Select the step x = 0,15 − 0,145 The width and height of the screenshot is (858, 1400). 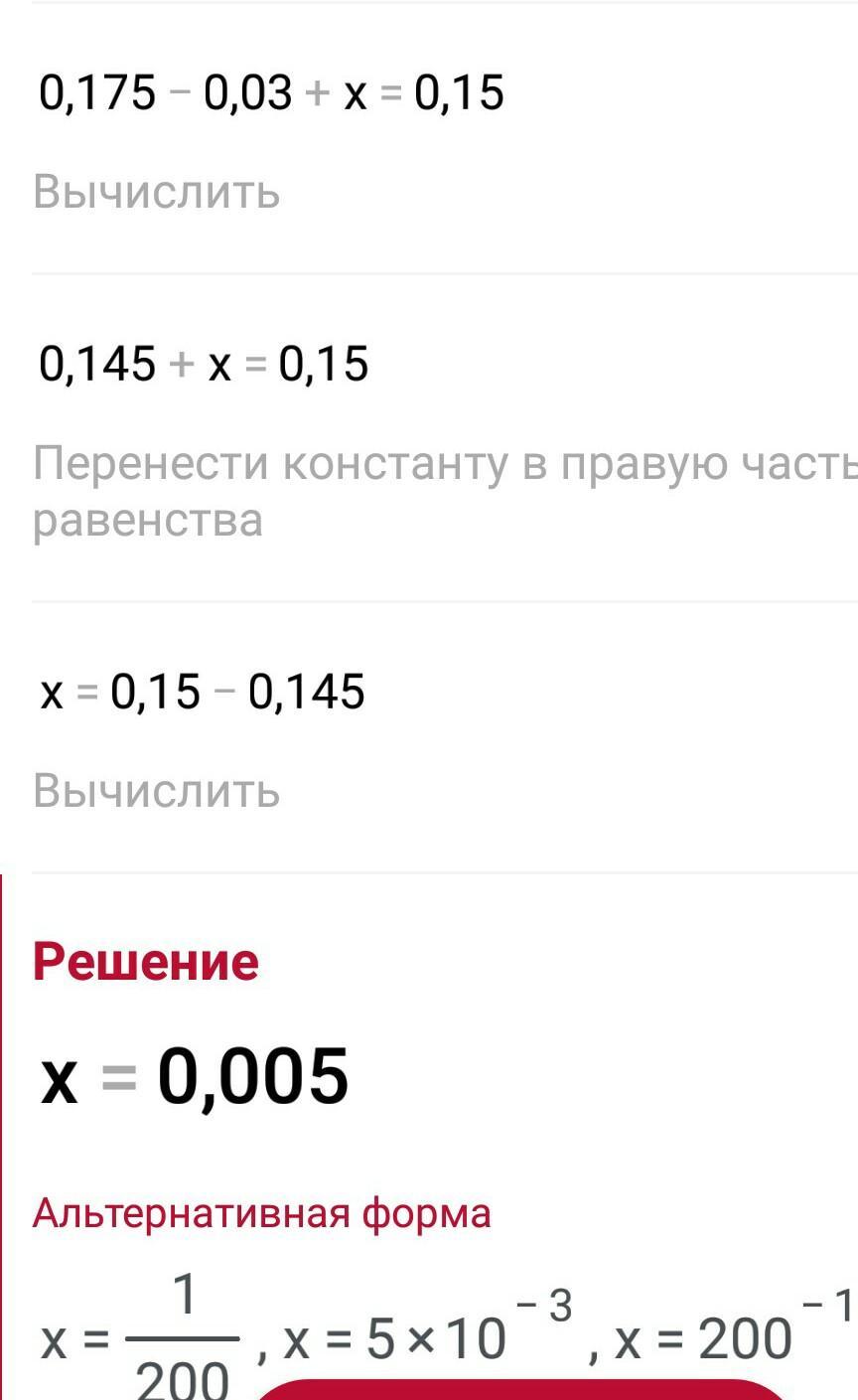203,693
